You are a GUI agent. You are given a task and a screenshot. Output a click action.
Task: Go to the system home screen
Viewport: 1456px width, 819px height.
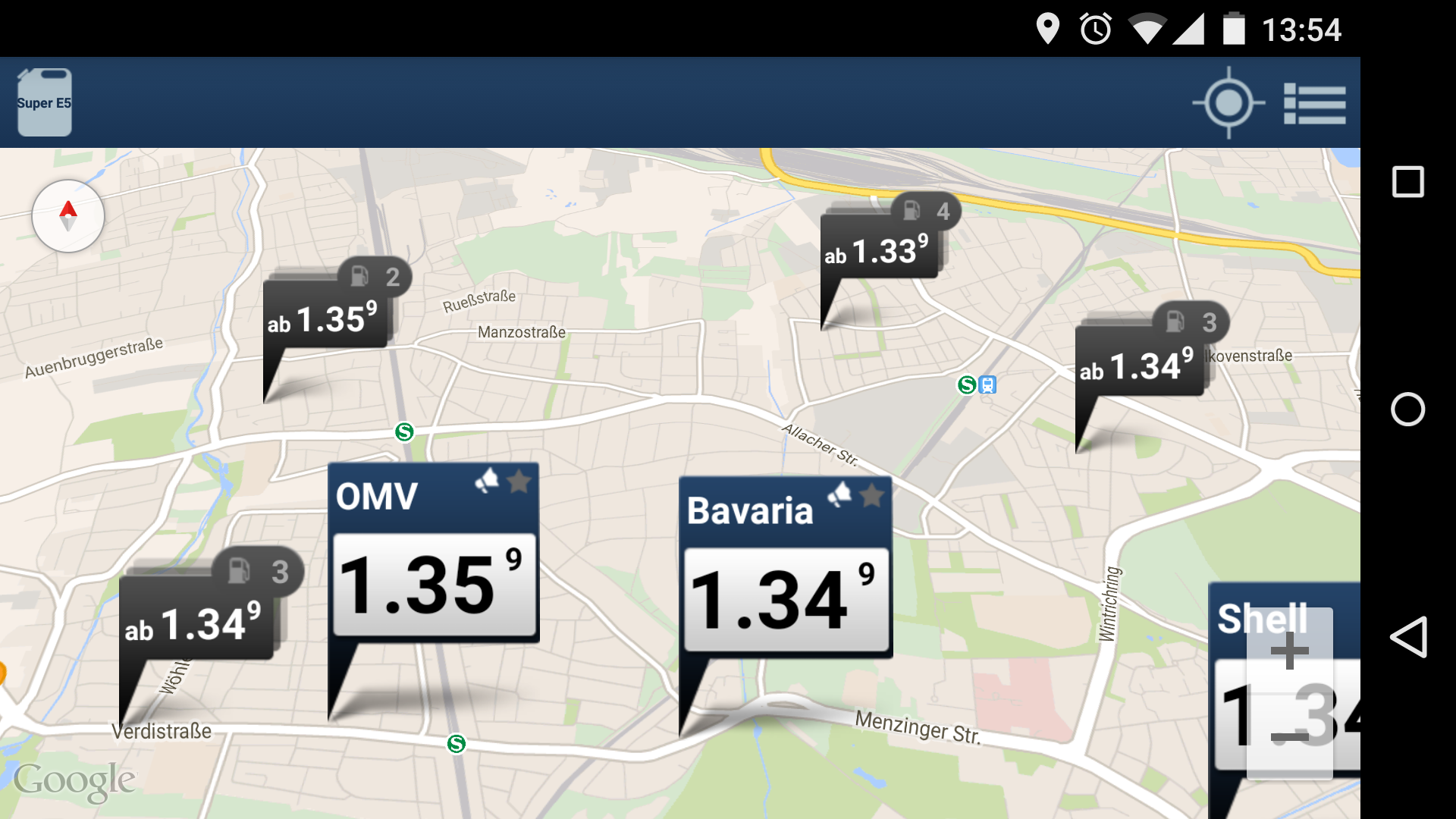coord(1408,409)
